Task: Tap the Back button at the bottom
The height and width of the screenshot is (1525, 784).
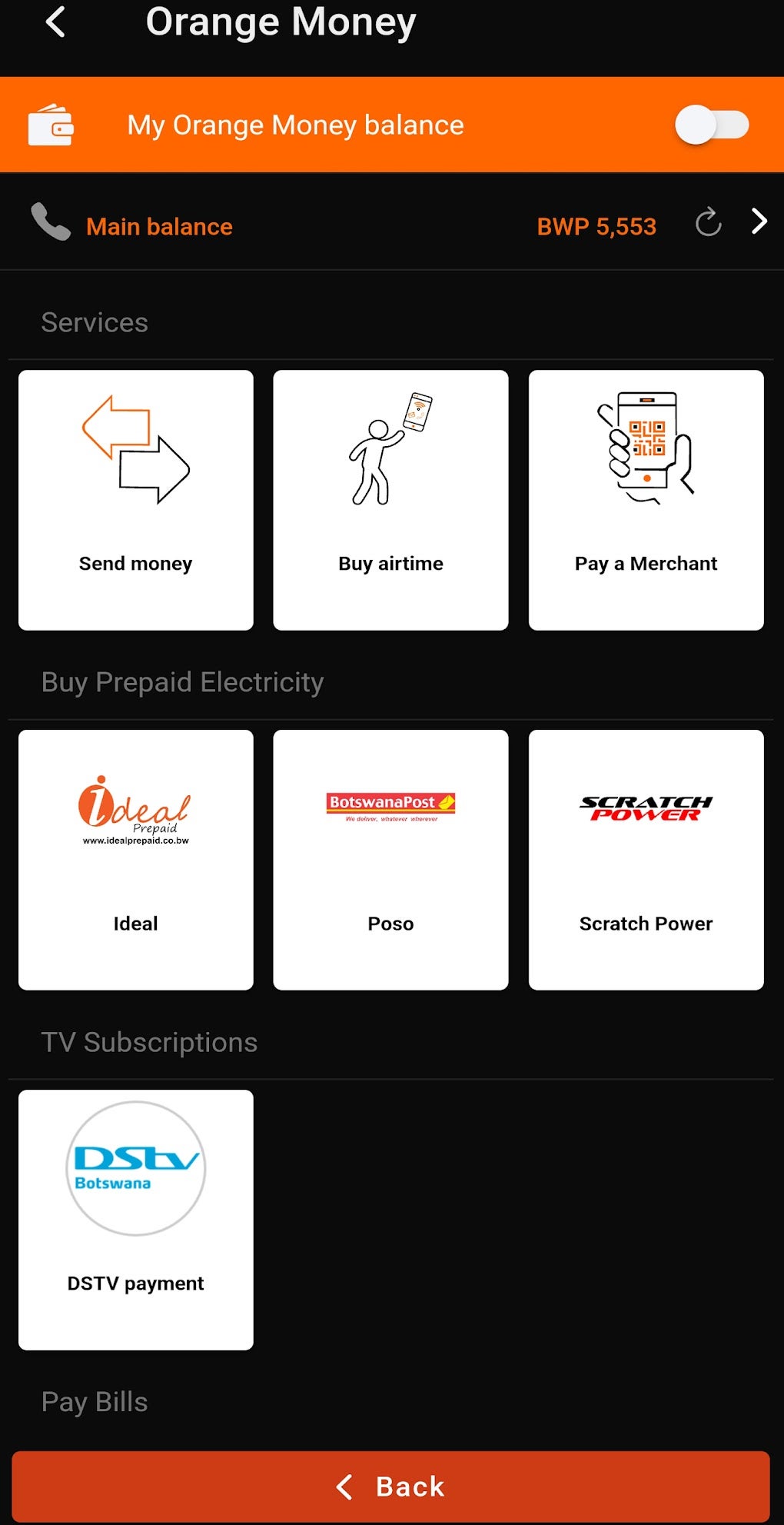Action: tap(392, 1485)
